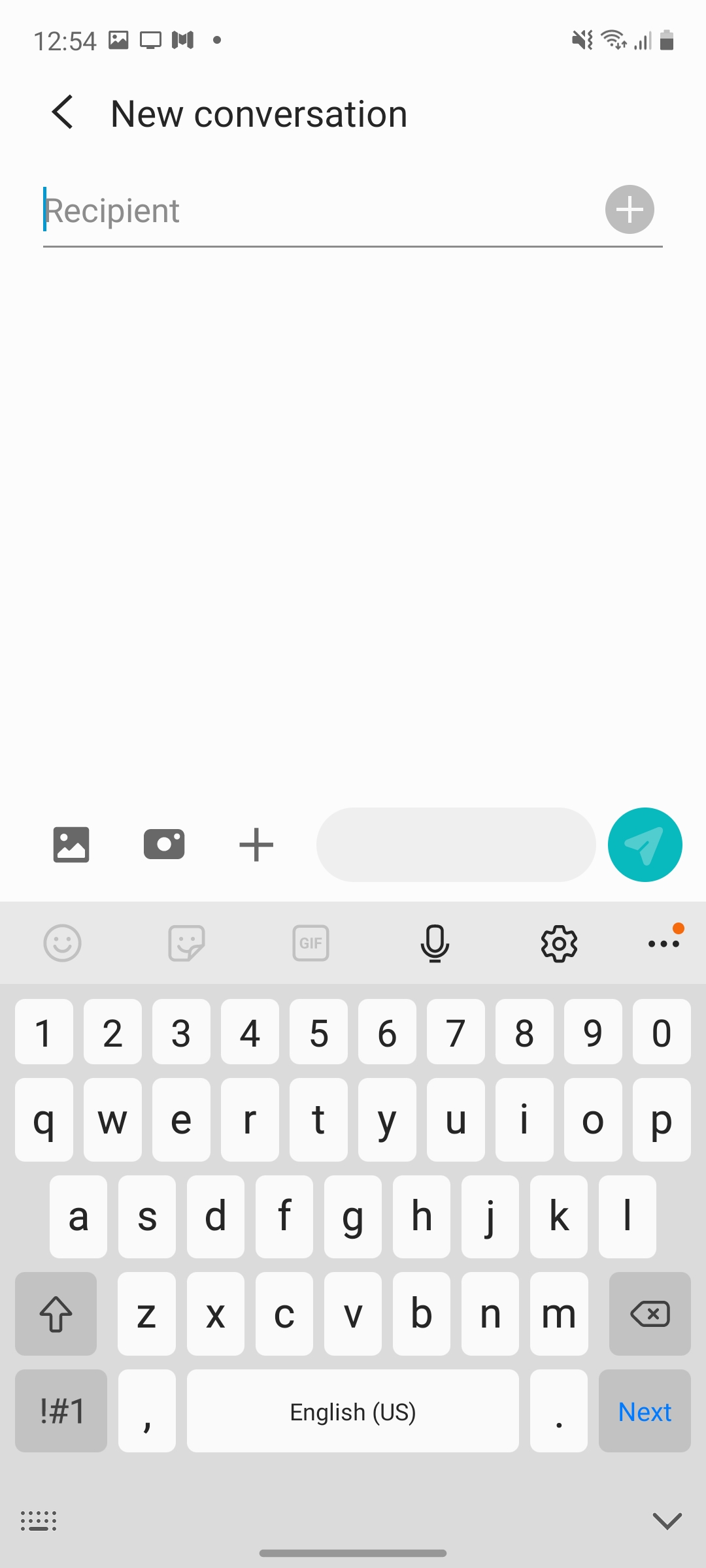Switch to the symbols keyboard
The height and width of the screenshot is (1568, 706).
[x=61, y=1411]
